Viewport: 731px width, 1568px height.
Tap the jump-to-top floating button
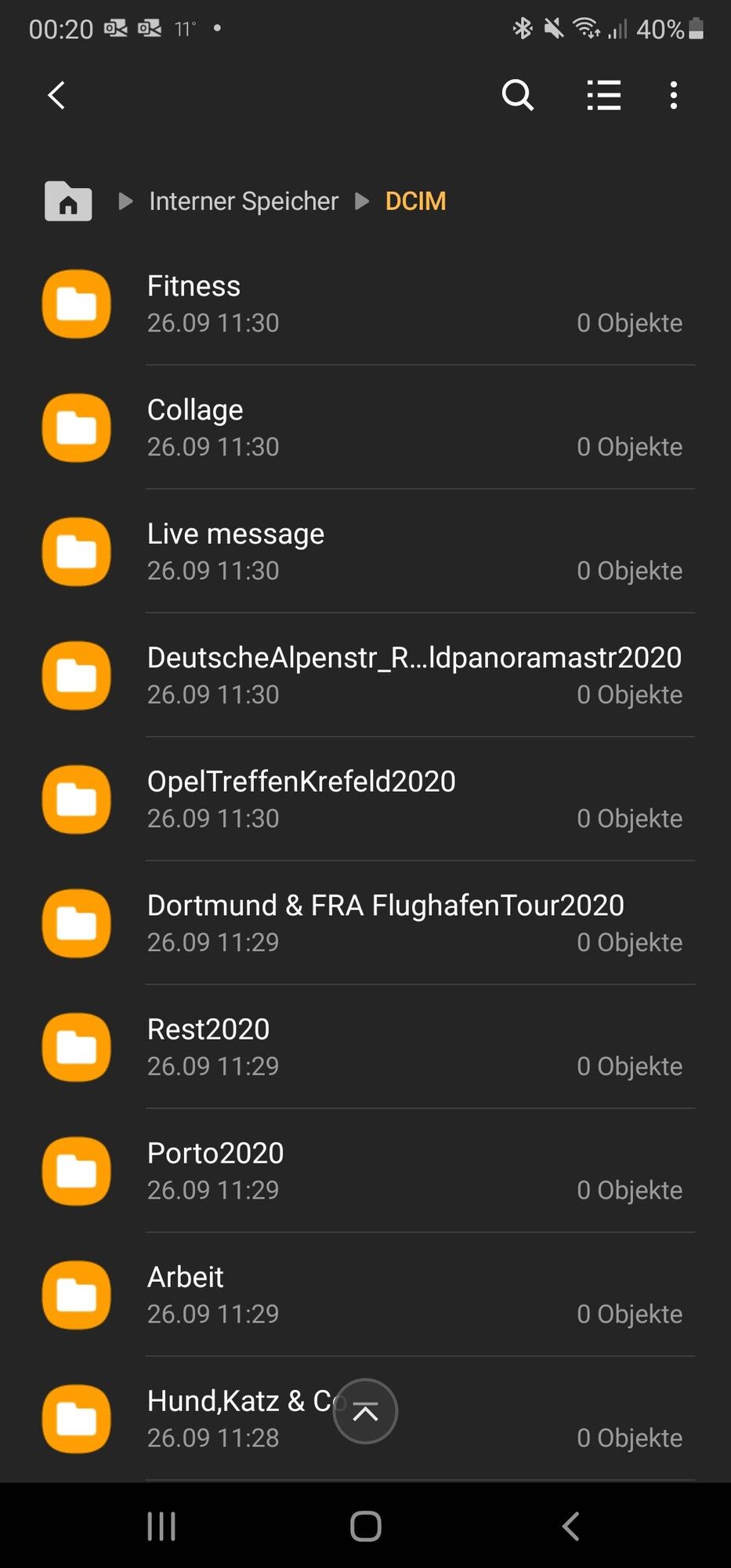[x=365, y=1411]
